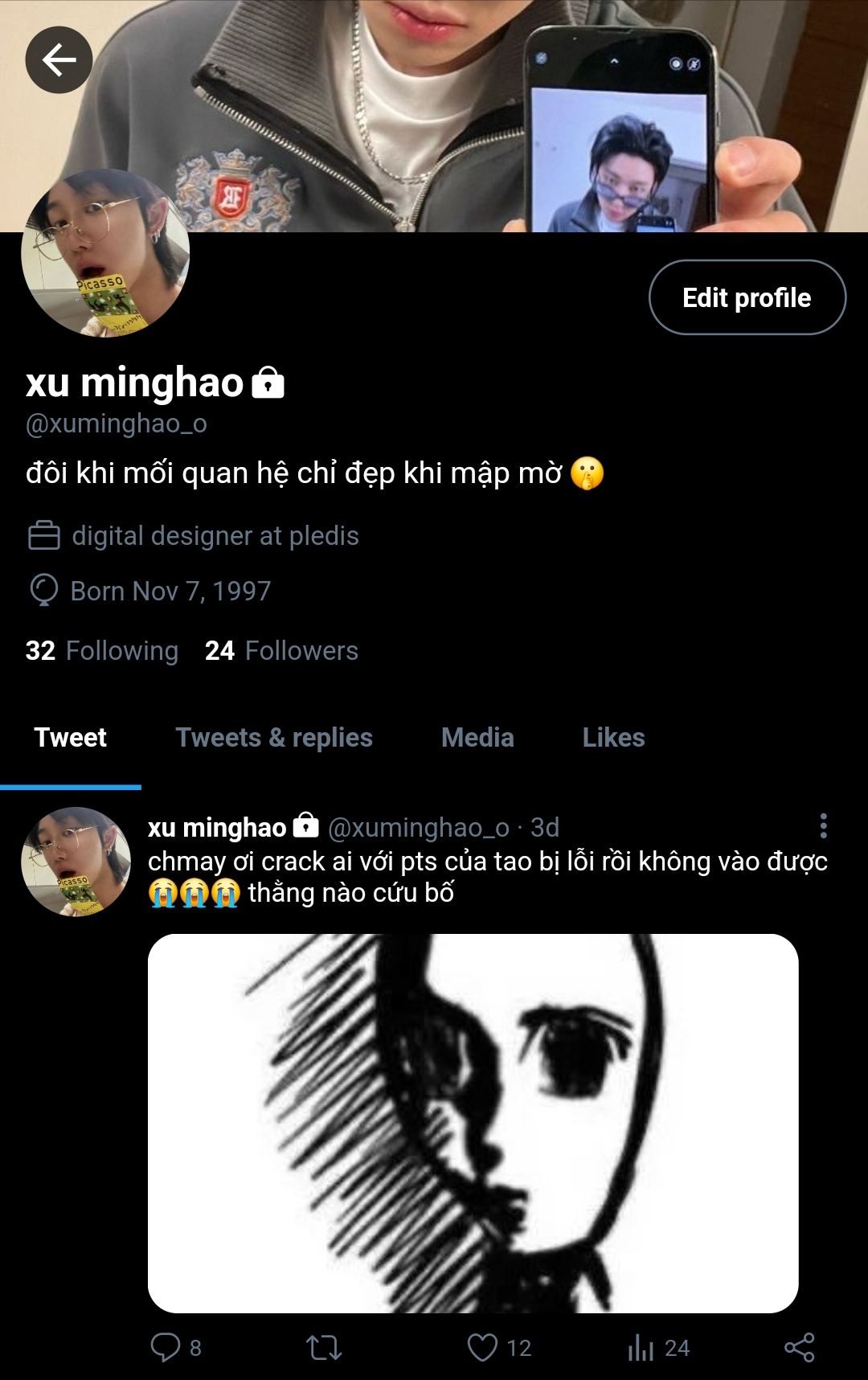Viewport: 868px width, 1380px height.
Task: Retweet the post about crack ai
Action: click(324, 1347)
